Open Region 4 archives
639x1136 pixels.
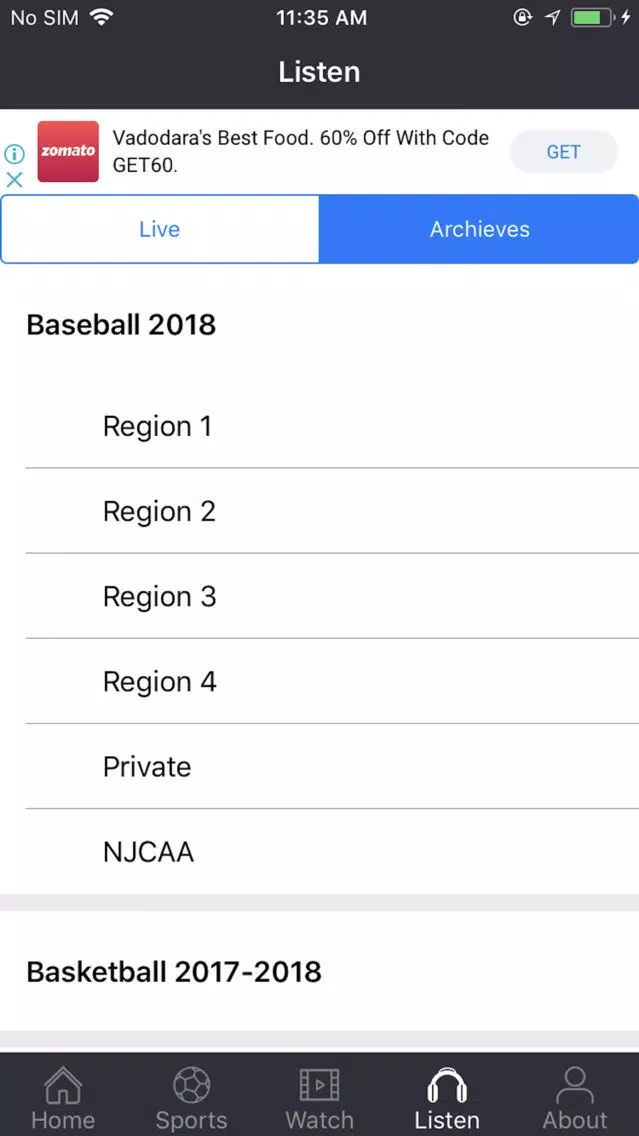320,682
